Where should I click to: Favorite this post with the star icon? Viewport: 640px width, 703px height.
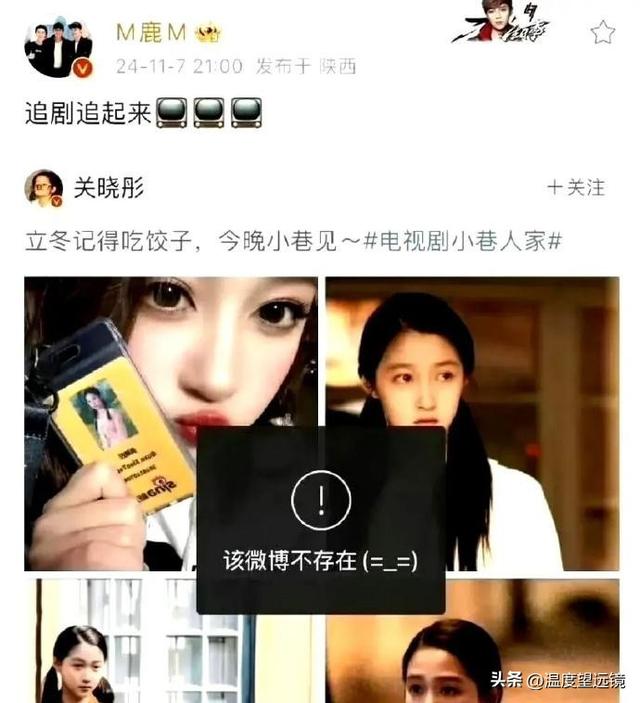tap(602, 32)
